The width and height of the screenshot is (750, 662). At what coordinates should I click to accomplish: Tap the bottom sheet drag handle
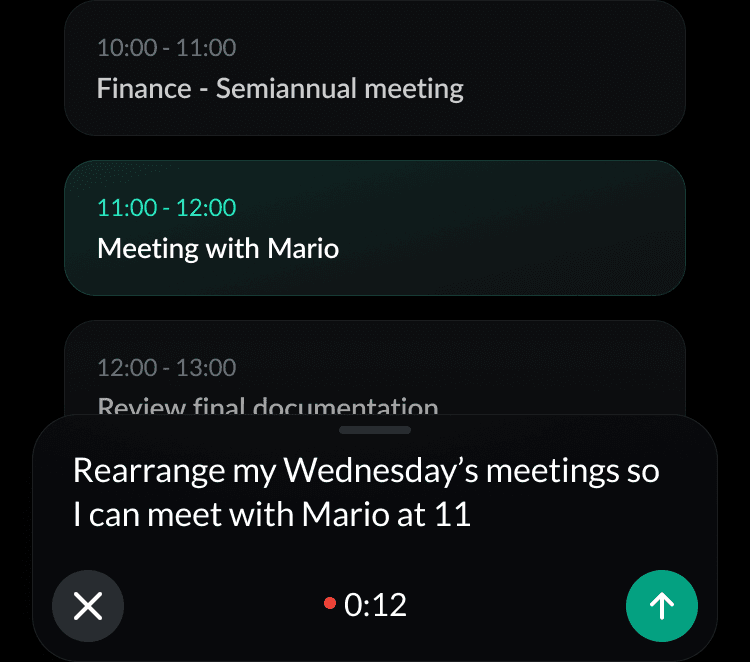(375, 430)
